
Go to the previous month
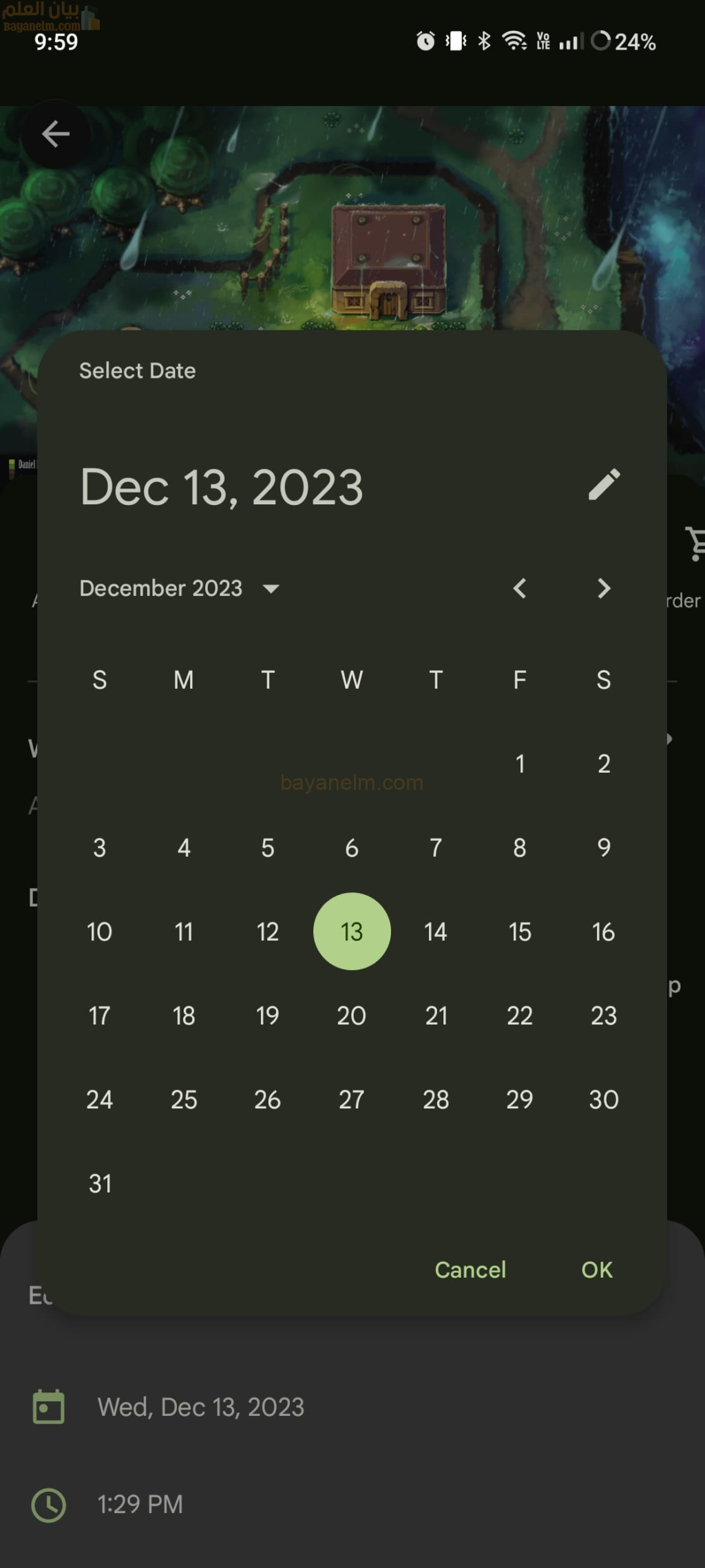[x=520, y=588]
